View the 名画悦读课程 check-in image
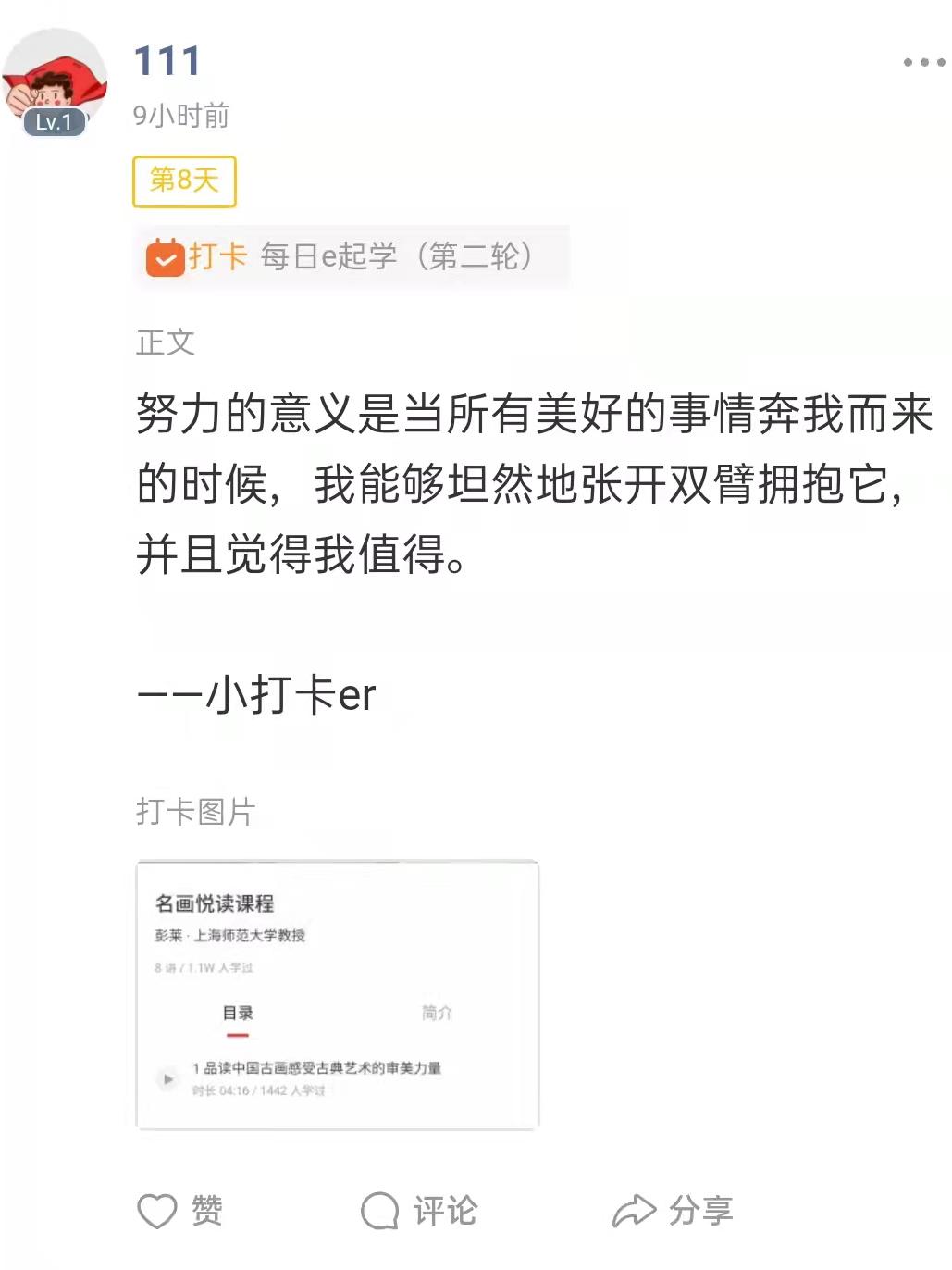Image resolution: width=952 pixels, height=1270 pixels. pos(338,995)
